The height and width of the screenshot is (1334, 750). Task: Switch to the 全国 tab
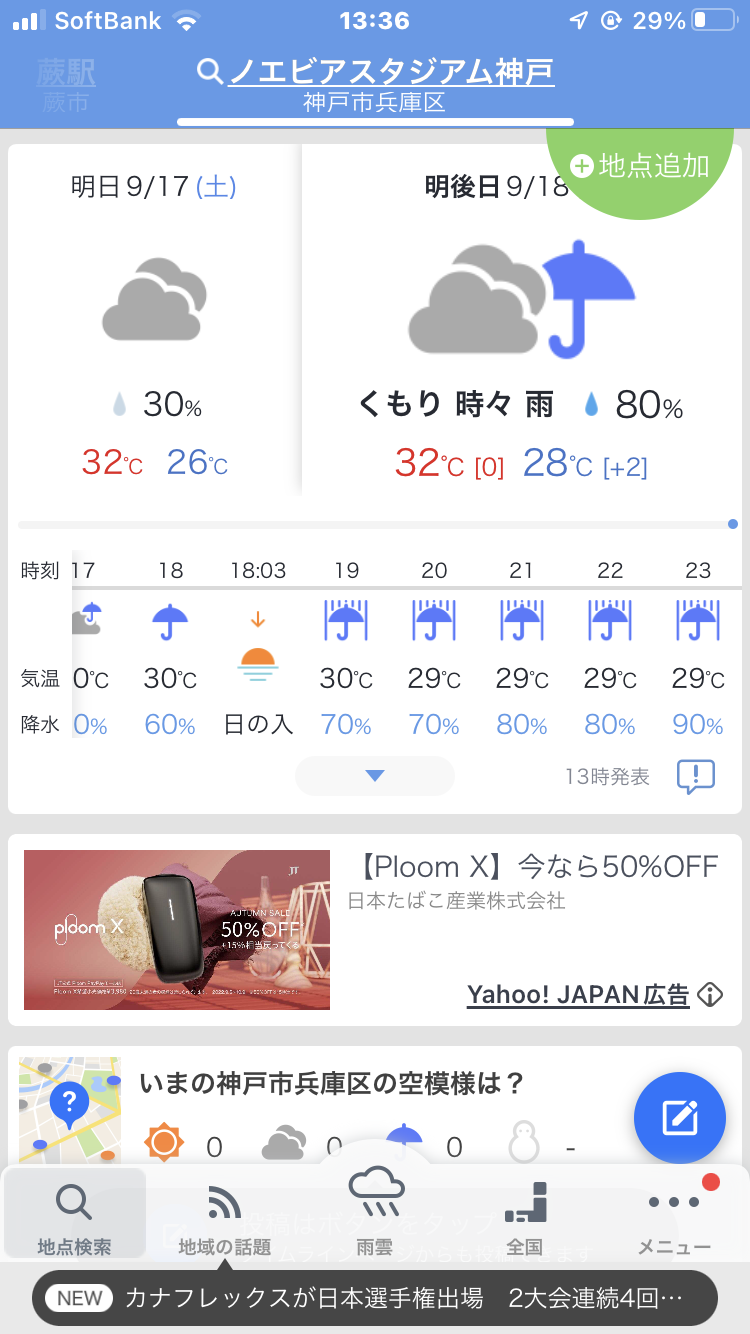click(x=525, y=1215)
